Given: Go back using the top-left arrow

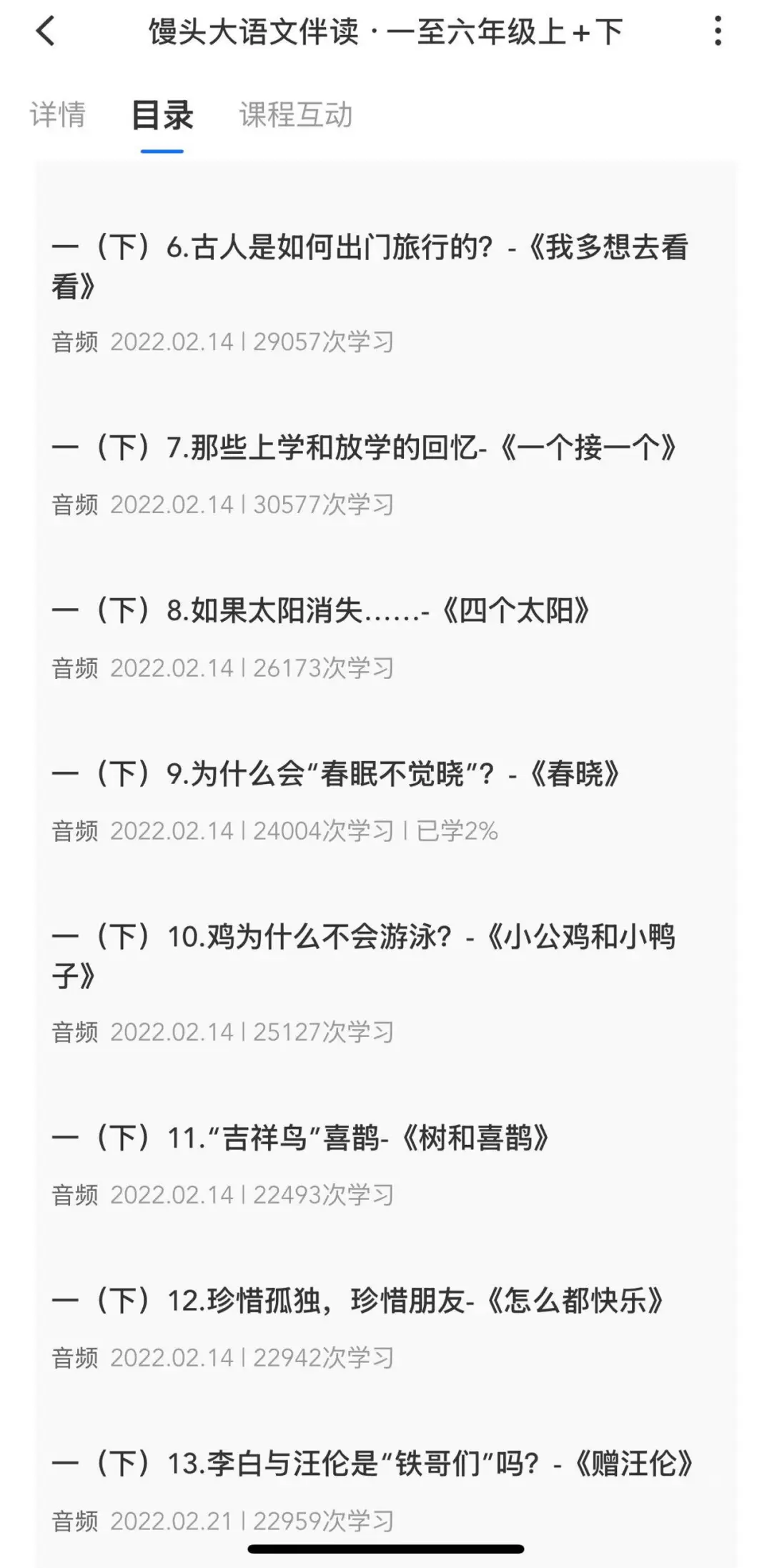Looking at the screenshot, I should 45,31.
